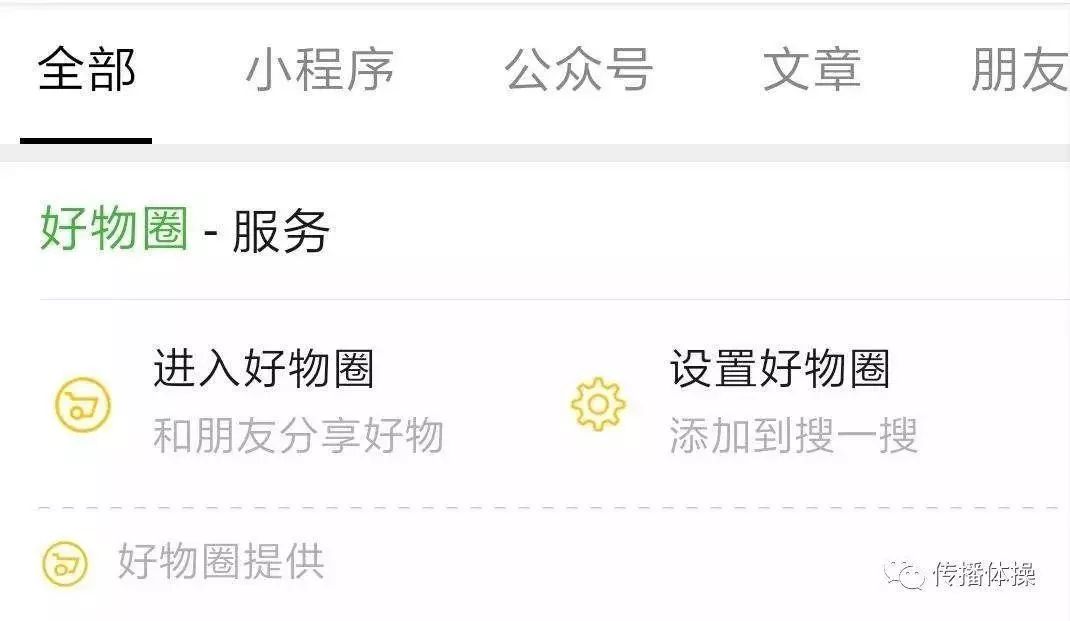Open 进入好物圈
Viewport: 1070px width, 621px height.
click(x=250, y=403)
